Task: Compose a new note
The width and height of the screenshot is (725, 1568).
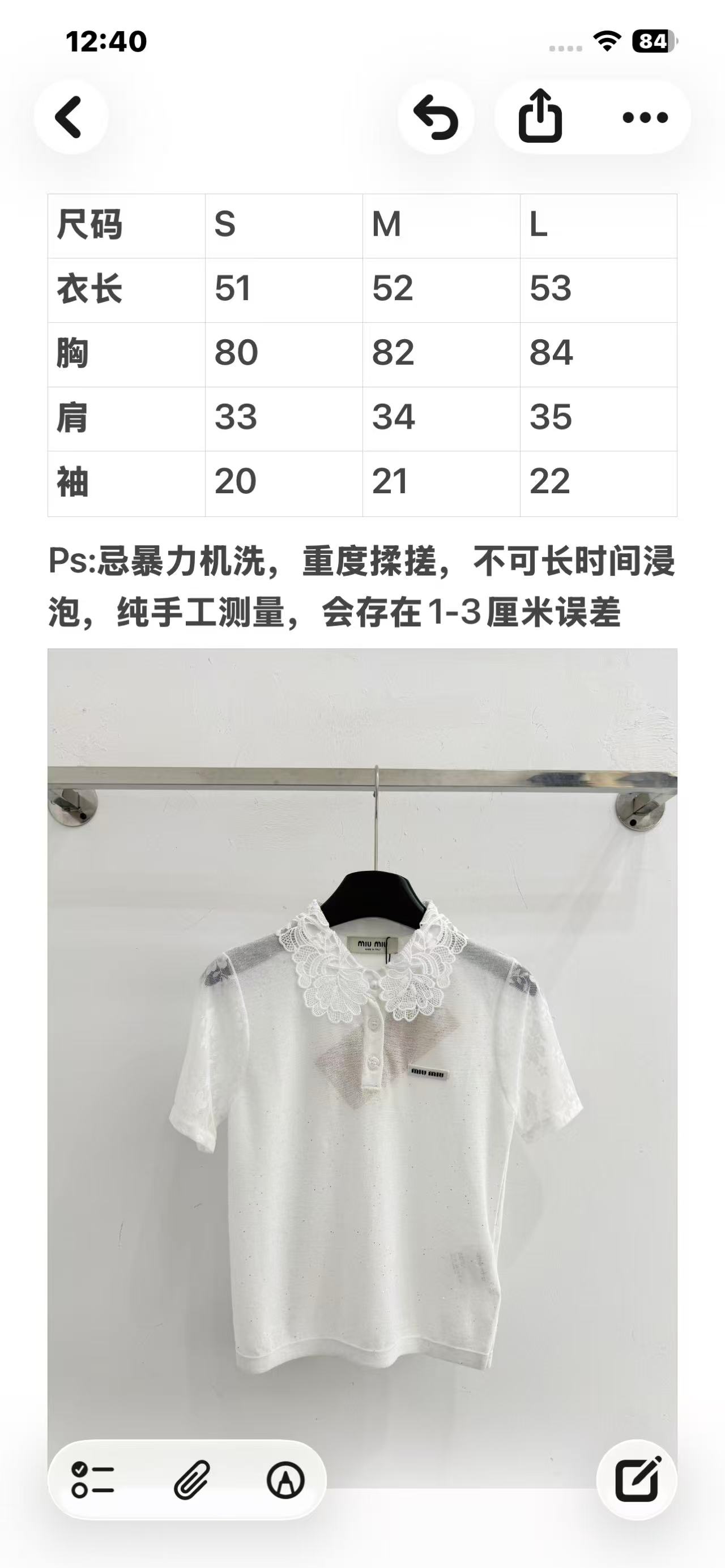Action: [x=637, y=1479]
